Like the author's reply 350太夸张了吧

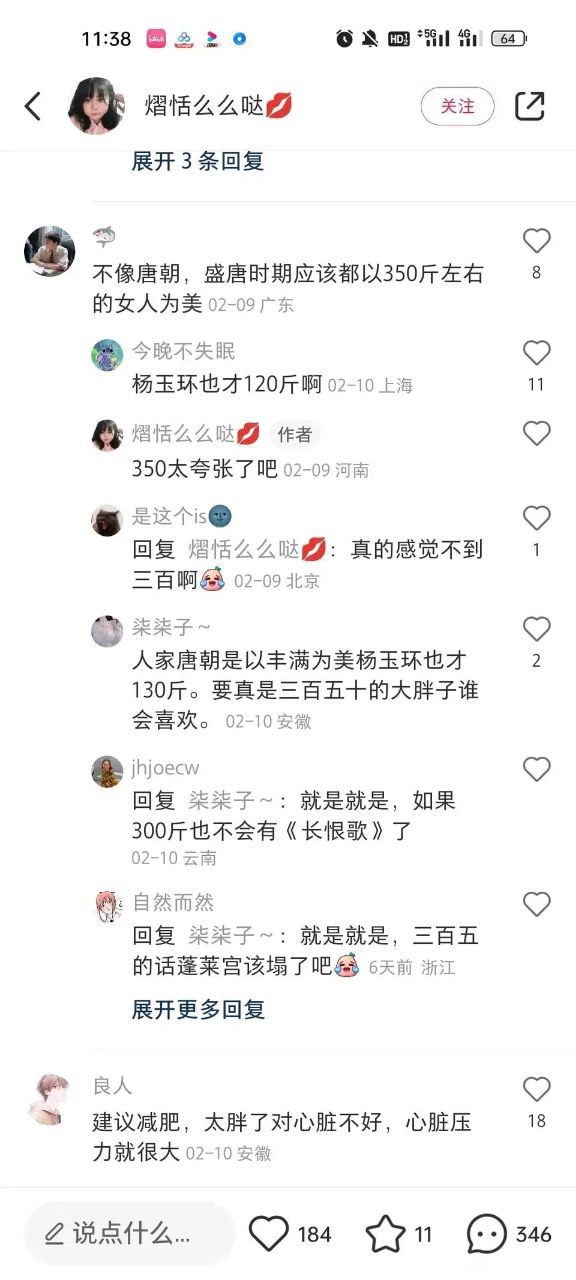(x=537, y=433)
